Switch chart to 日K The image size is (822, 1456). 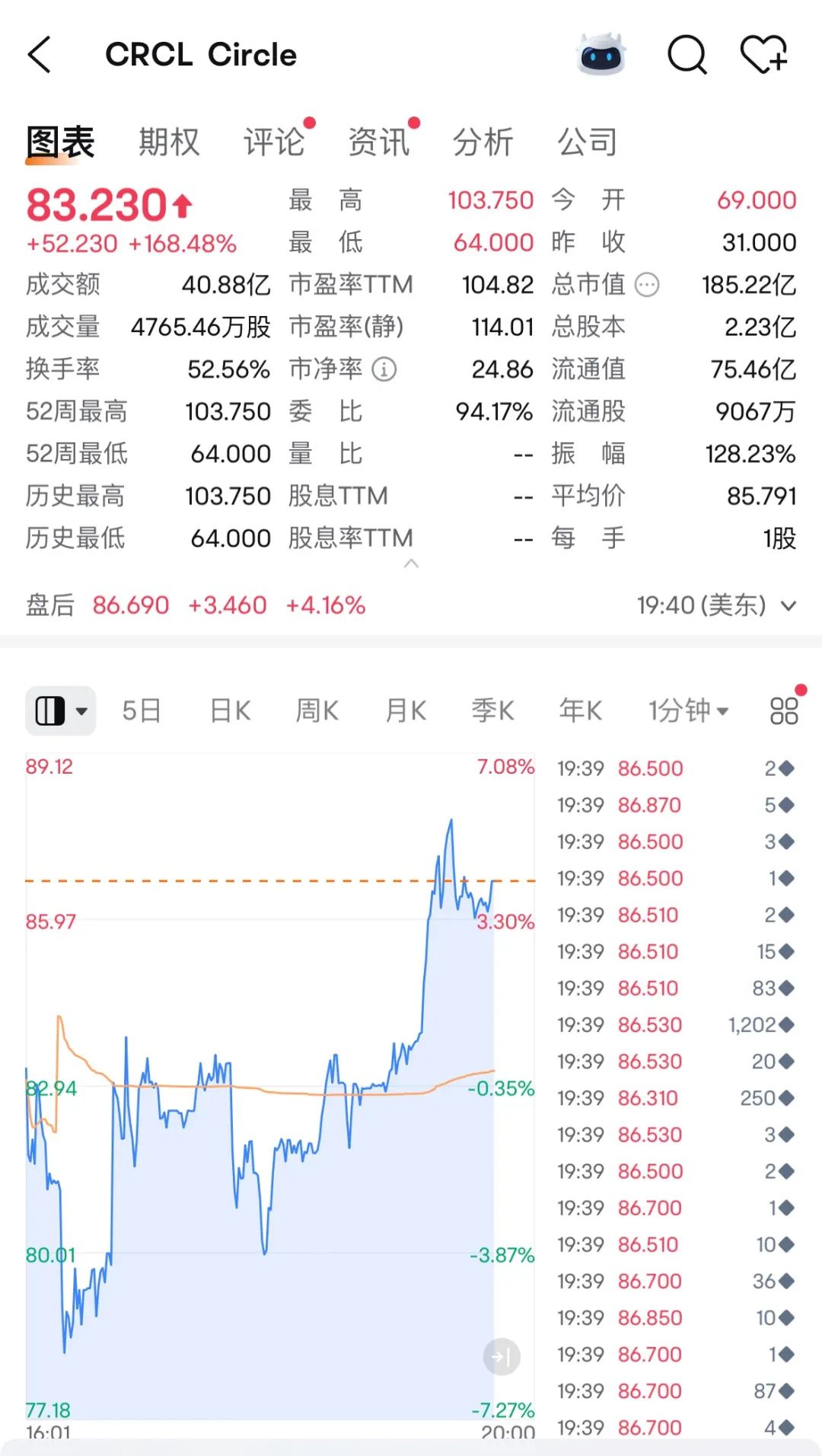230,711
